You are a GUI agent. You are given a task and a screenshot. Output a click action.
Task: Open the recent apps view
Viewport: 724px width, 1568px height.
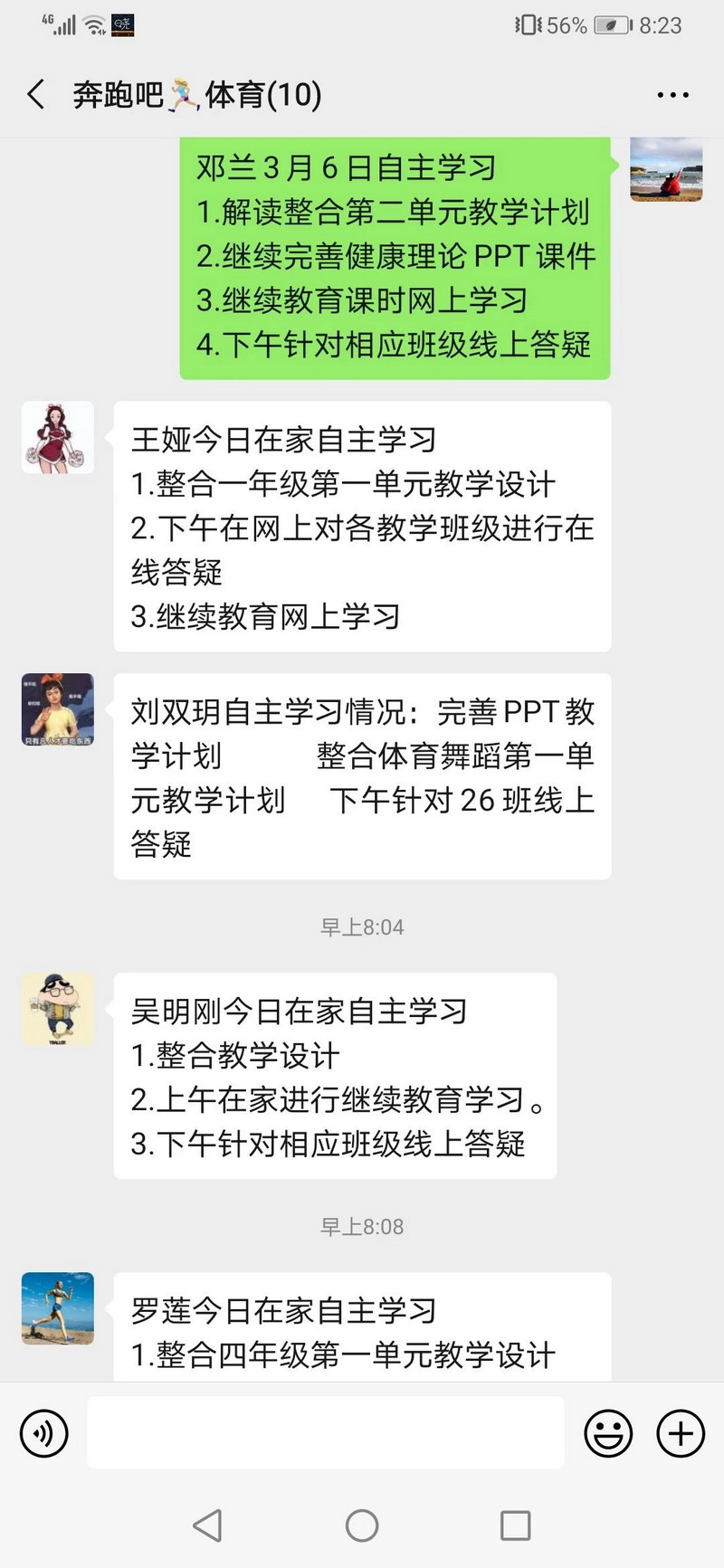pyautogui.click(x=515, y=1525)
